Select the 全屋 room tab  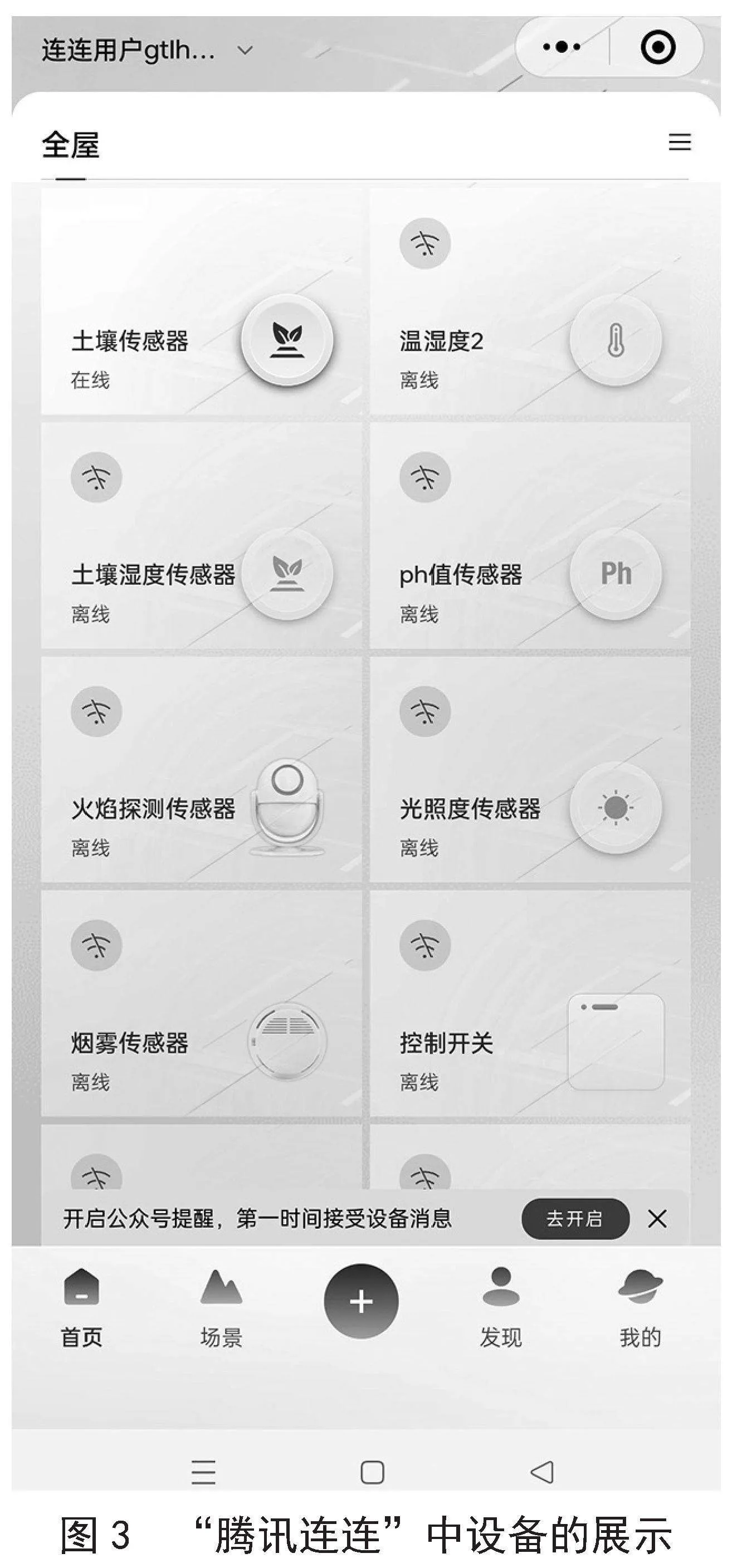(x=70, y=146)
